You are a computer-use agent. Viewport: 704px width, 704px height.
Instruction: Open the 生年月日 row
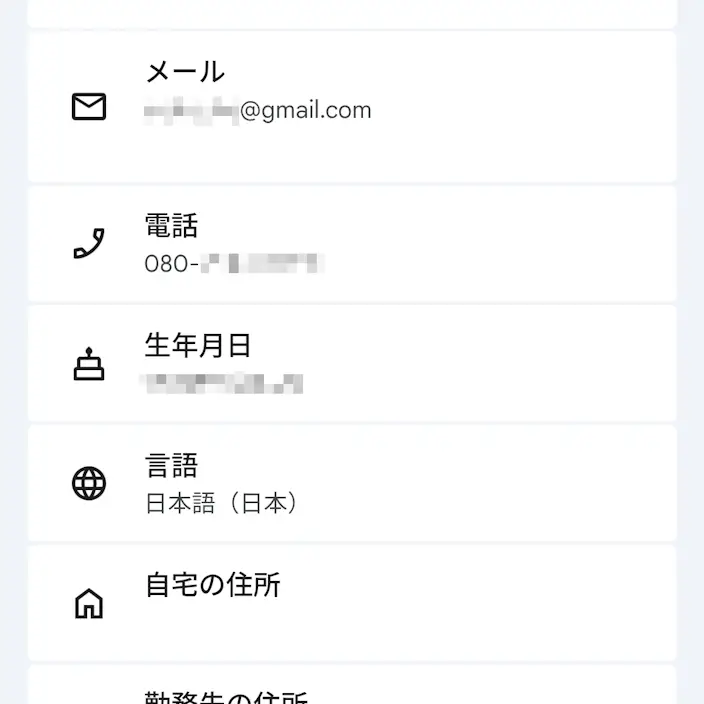pos(352,364)
